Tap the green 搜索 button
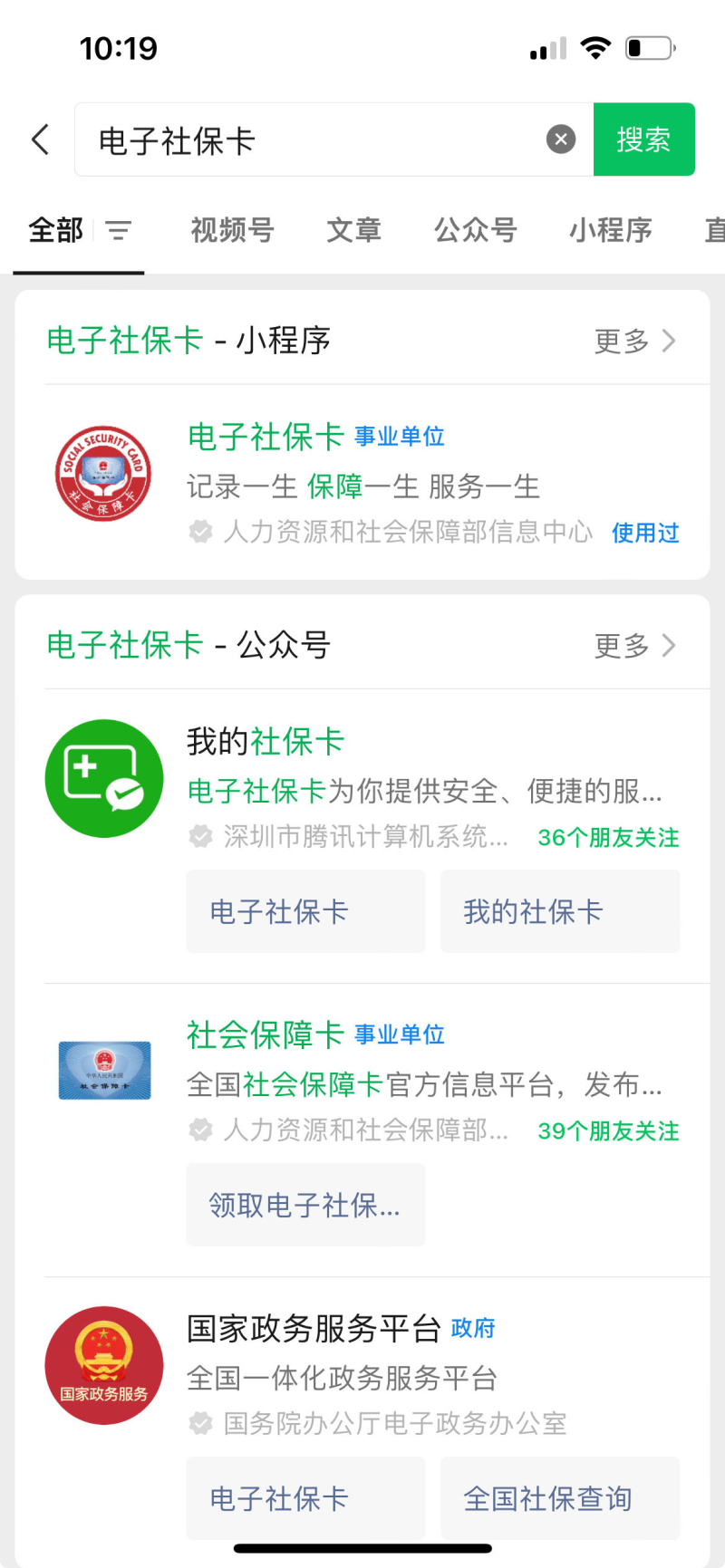This screenshot has width=725, height=1568. click(643, 139)
